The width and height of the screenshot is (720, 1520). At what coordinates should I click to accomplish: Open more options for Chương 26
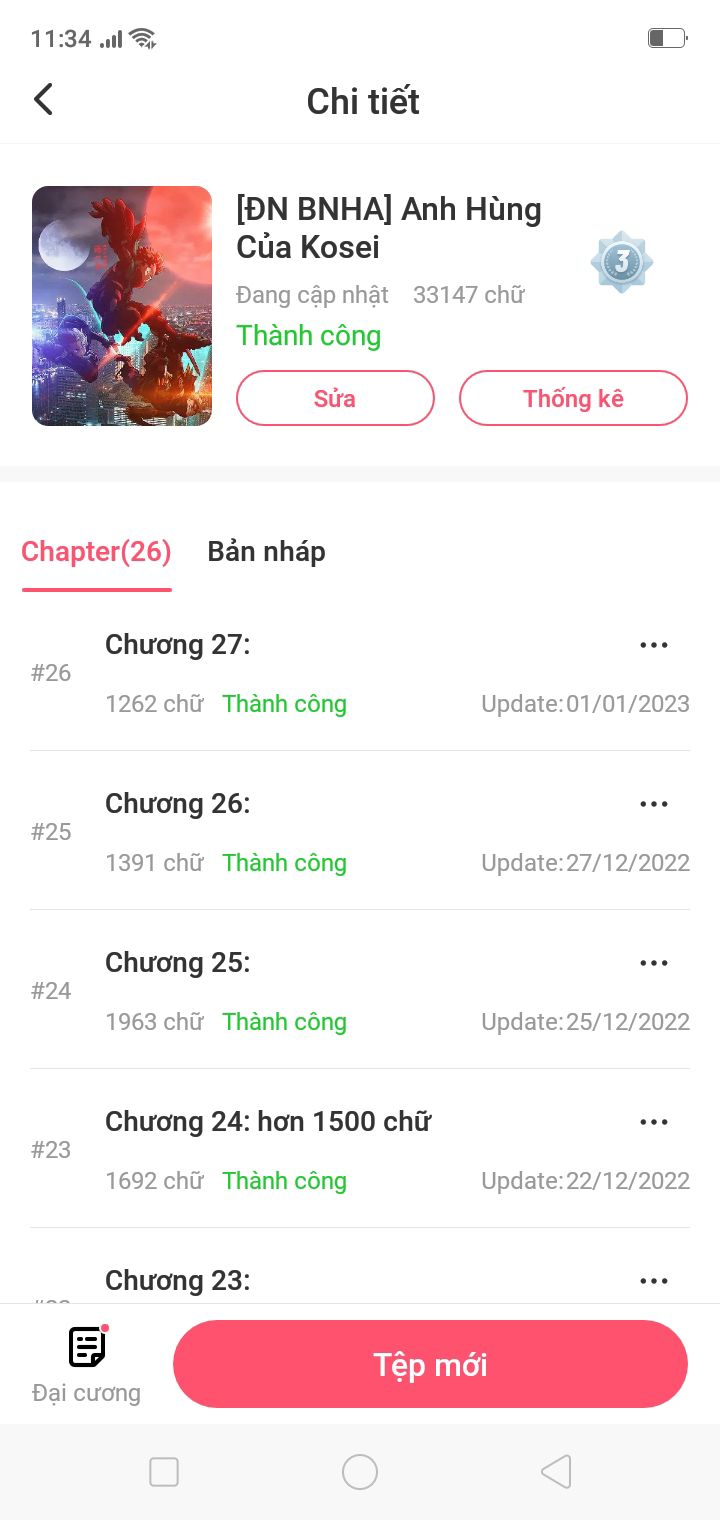click(x=654, y=804)
